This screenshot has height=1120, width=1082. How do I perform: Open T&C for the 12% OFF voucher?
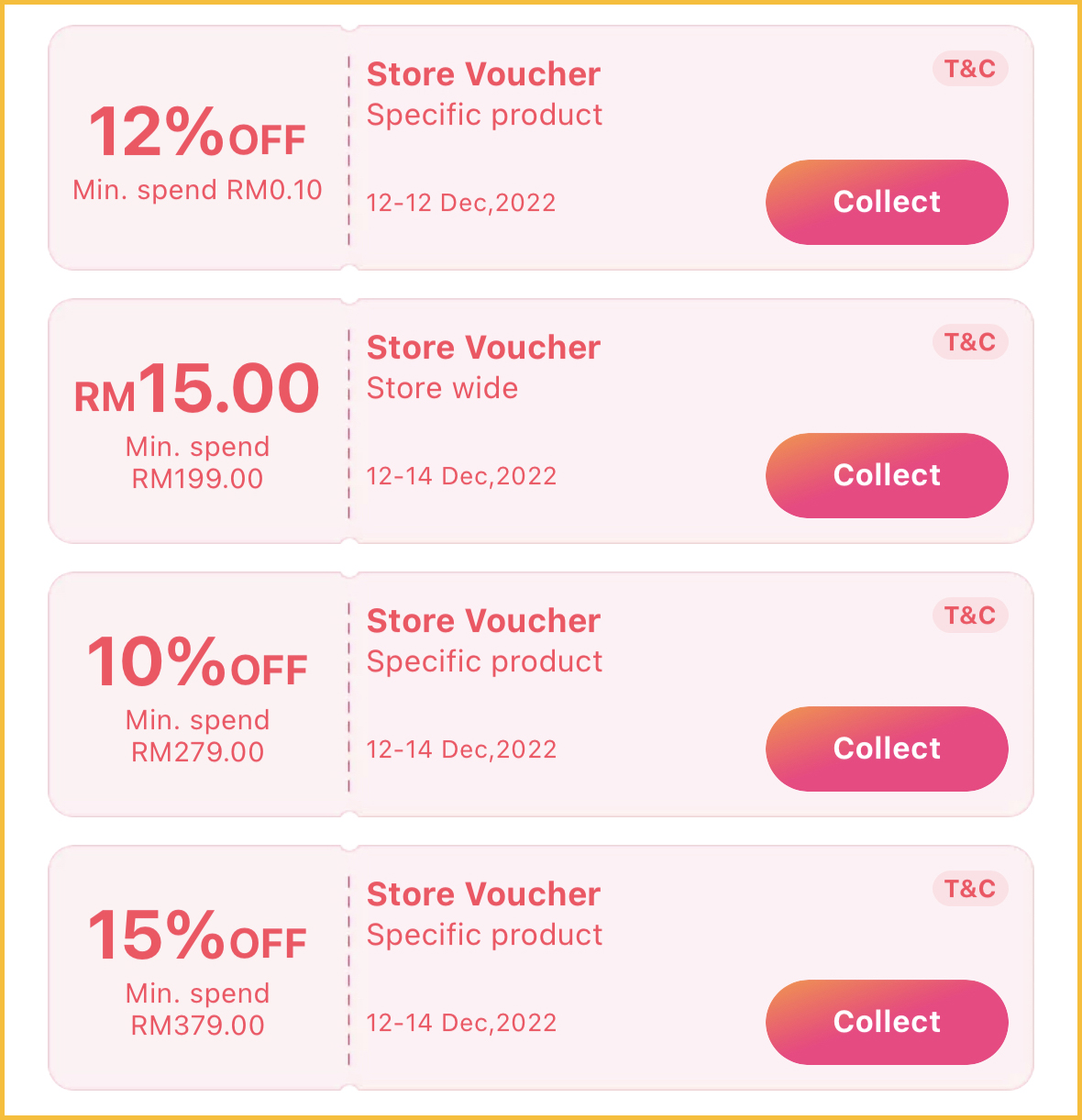(x=970, y=69)
